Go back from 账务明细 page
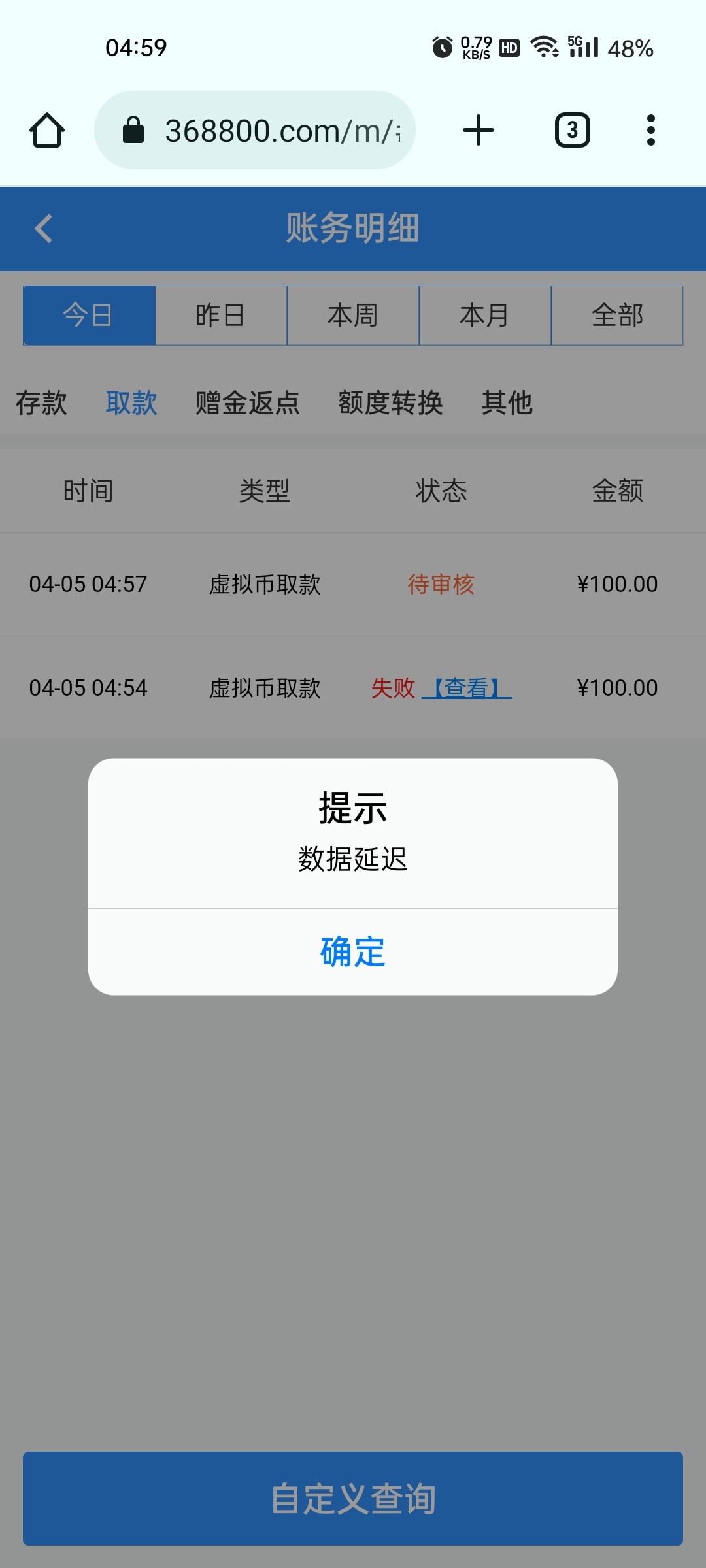Viewport: 706px width, 1568px height. pos(43,229)
